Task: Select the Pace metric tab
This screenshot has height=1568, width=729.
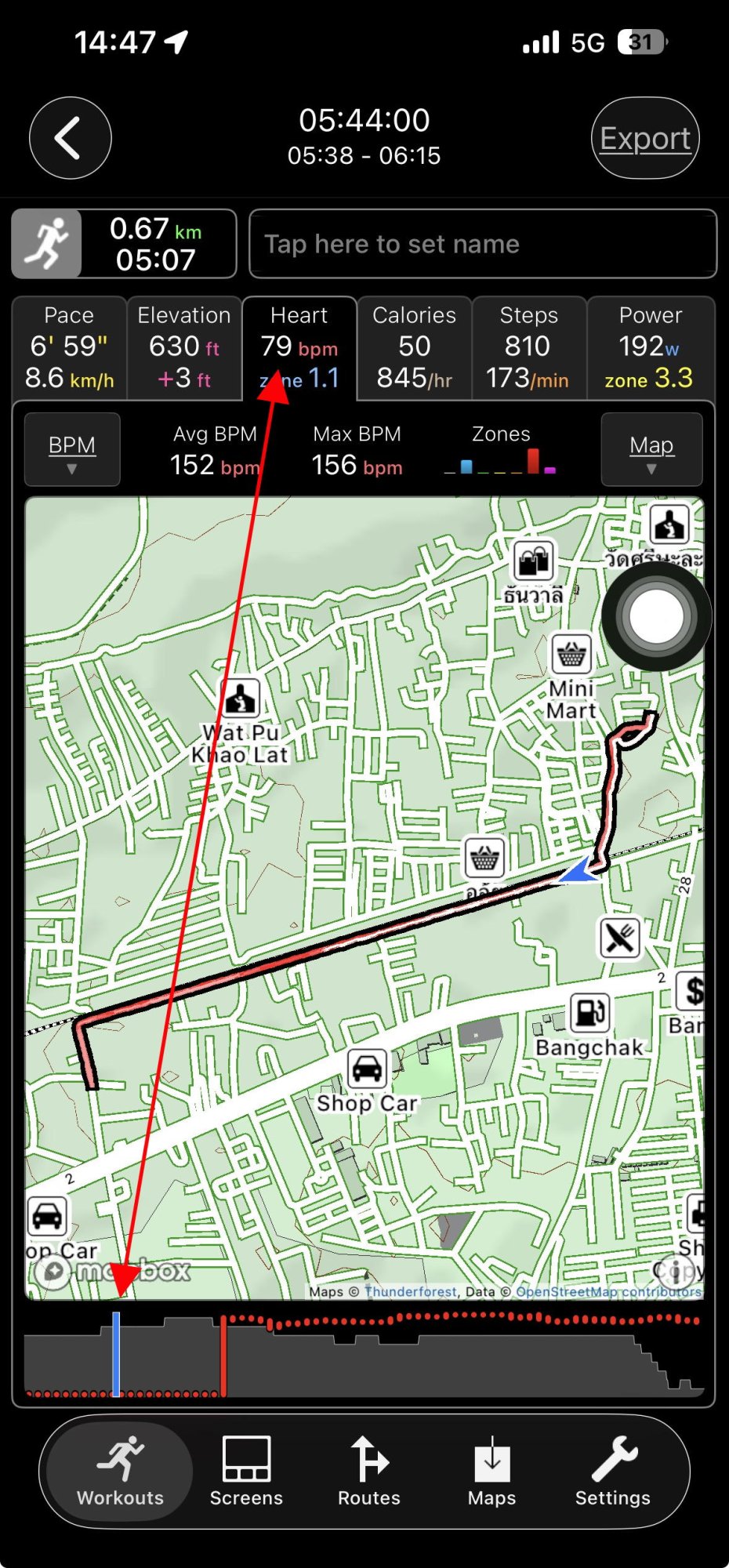Action: pos(69,347)
